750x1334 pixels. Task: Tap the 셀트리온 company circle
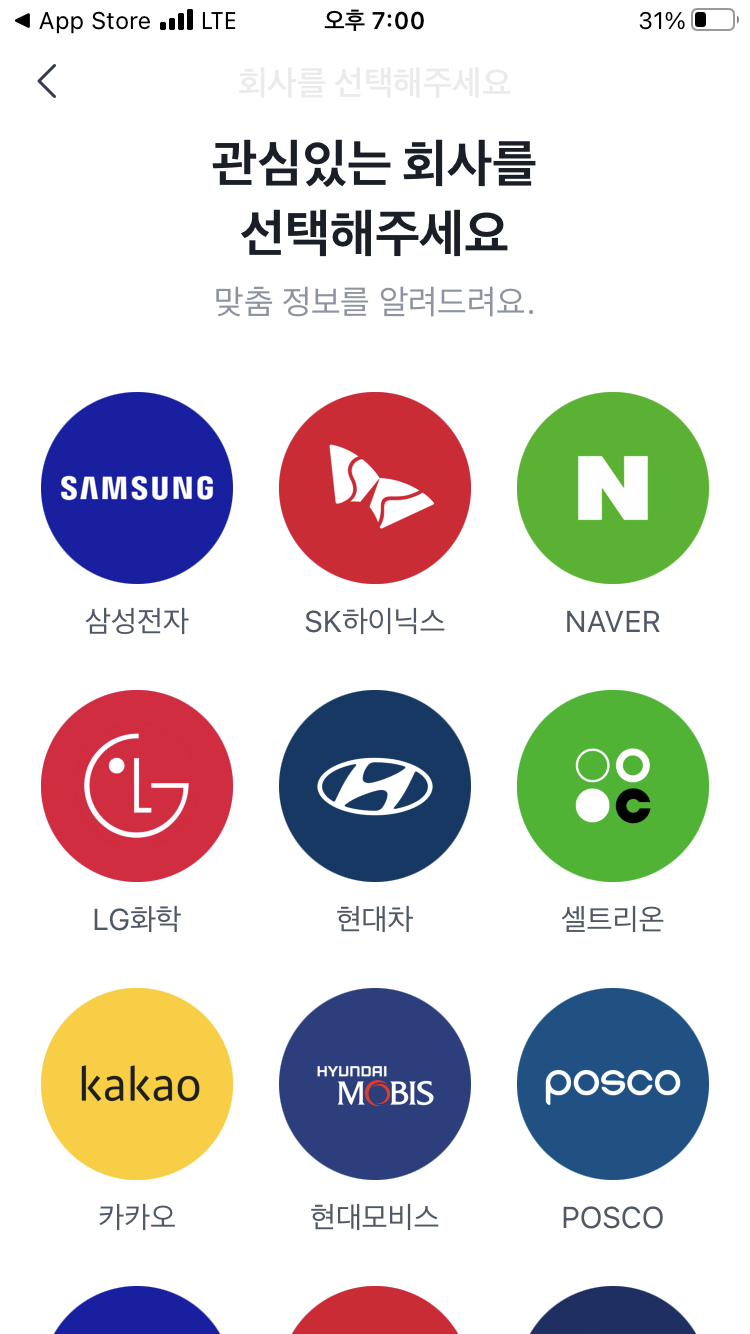(x=613, y=786)
